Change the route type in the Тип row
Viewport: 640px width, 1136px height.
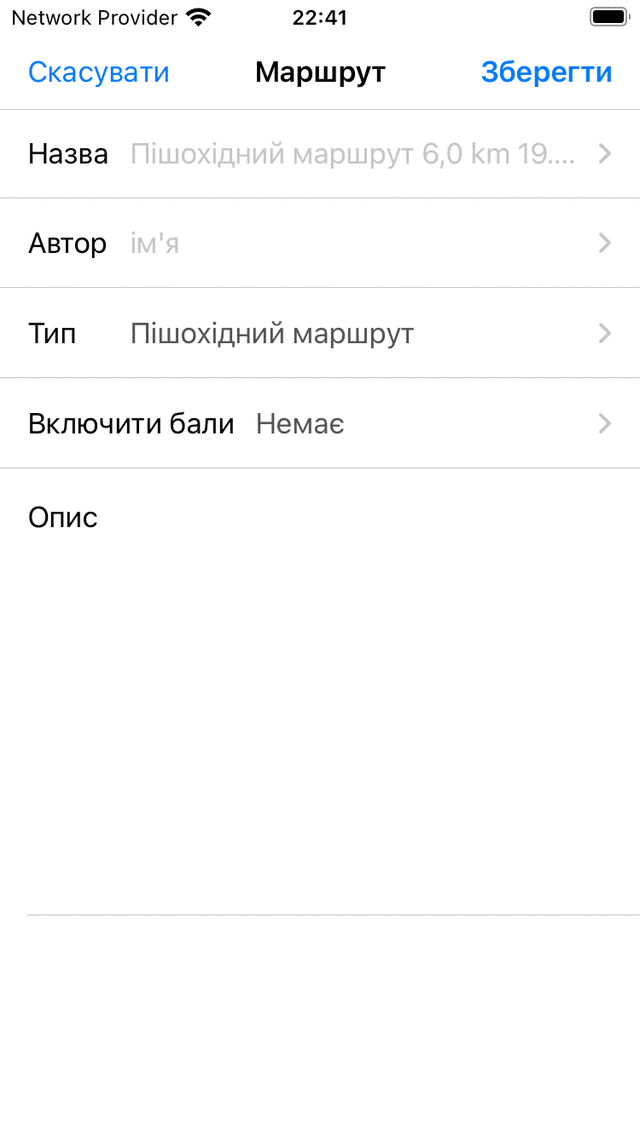[320, 334]
